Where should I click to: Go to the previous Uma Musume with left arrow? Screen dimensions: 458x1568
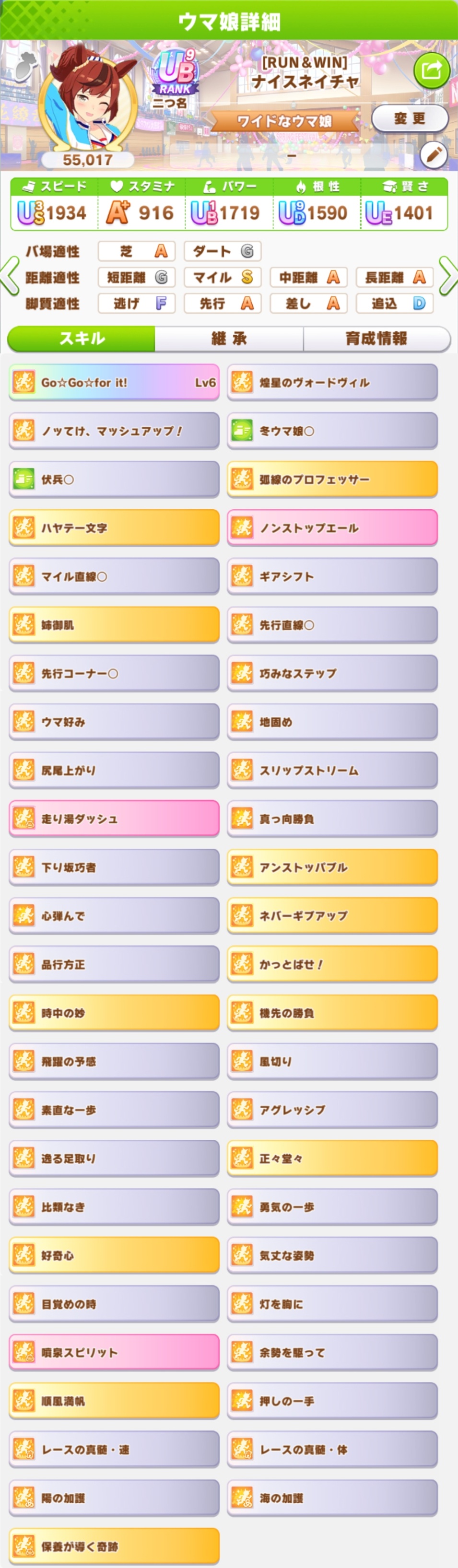coord(11,277)
